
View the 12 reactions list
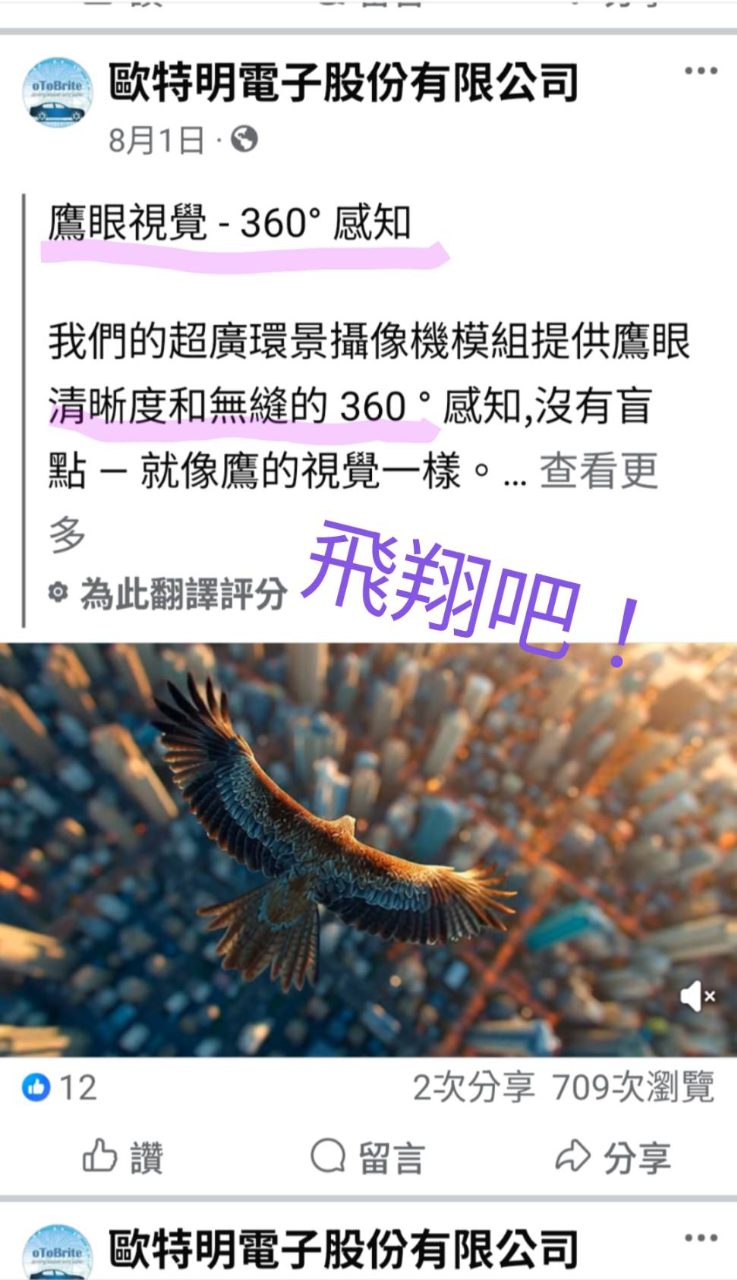(62, 1088)
